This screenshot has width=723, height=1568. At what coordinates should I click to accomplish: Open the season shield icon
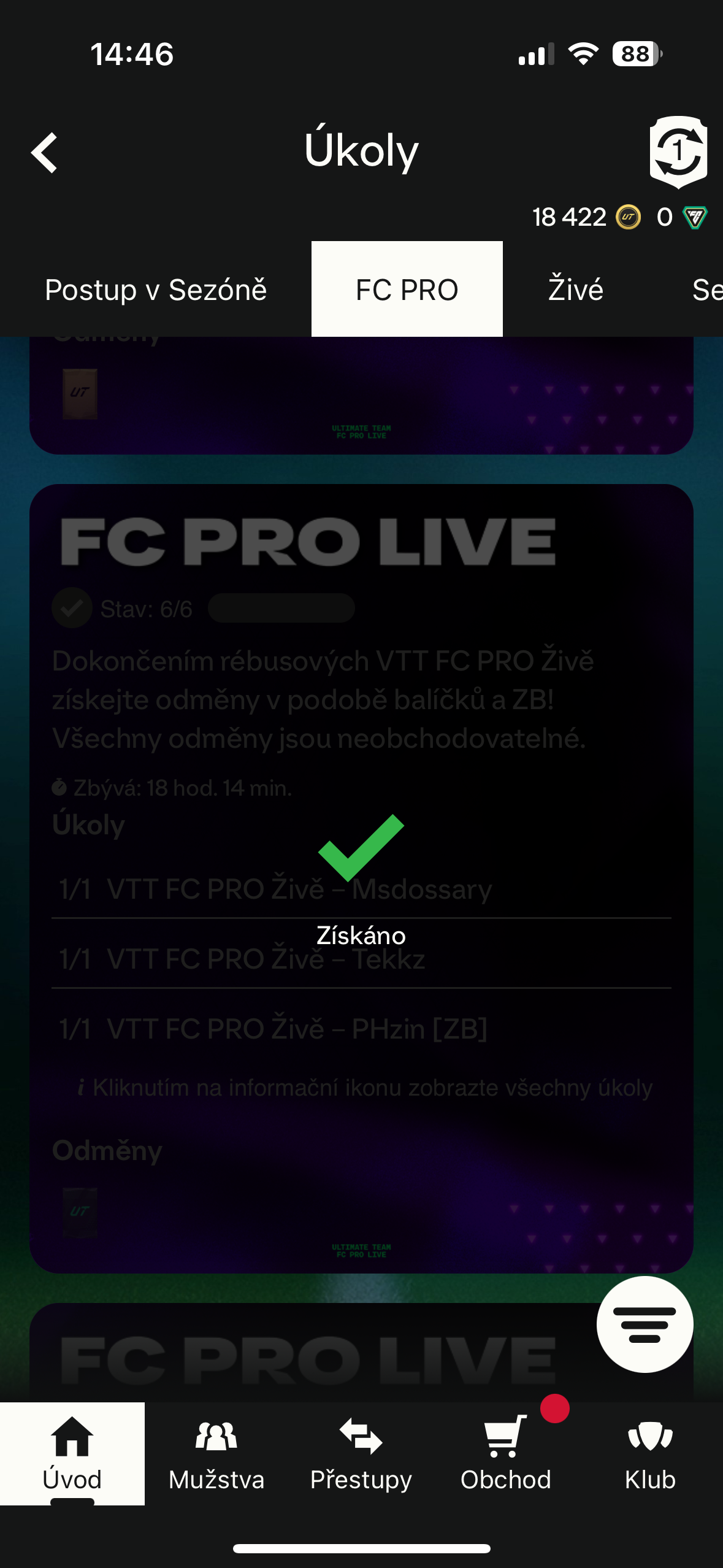coord(678,152)
